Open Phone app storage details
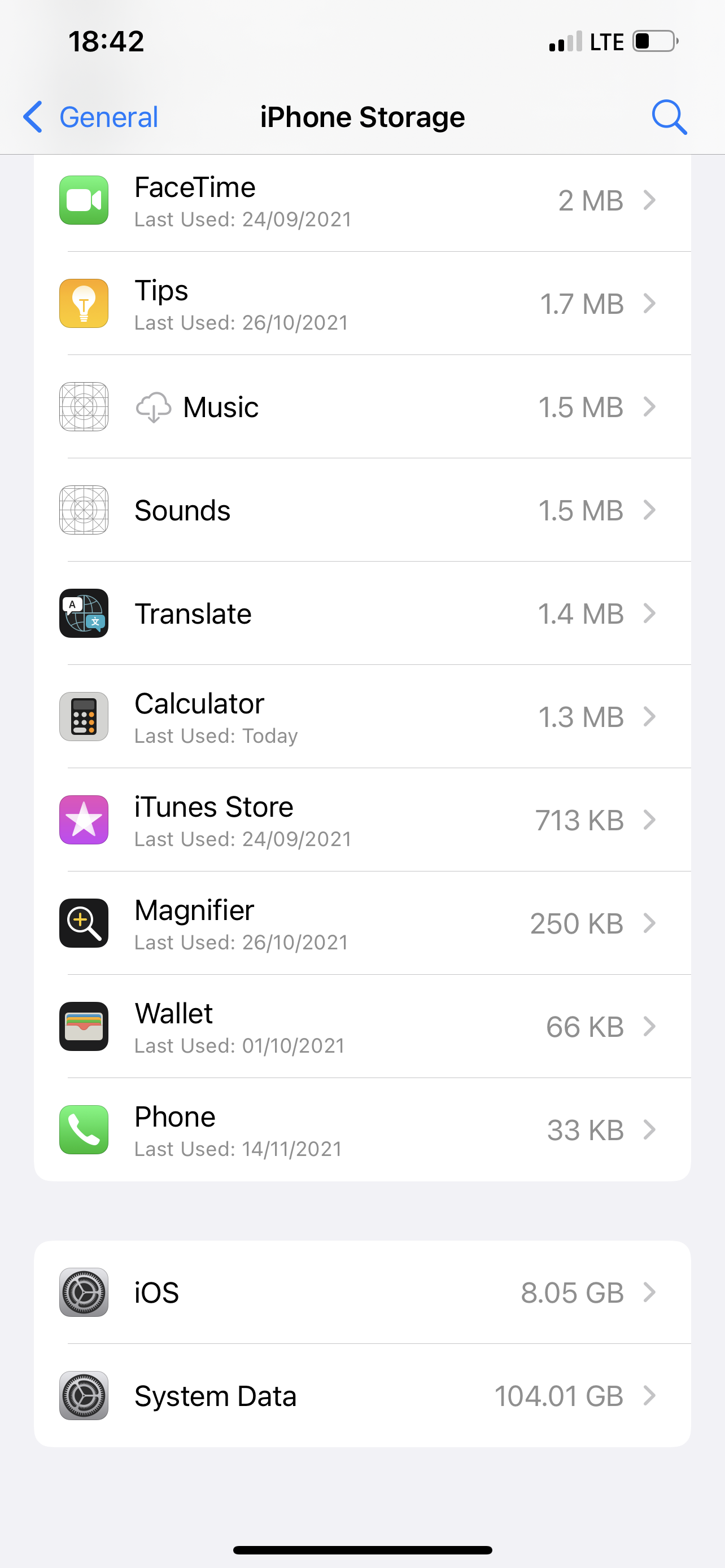 click(x=362, y=1130)
